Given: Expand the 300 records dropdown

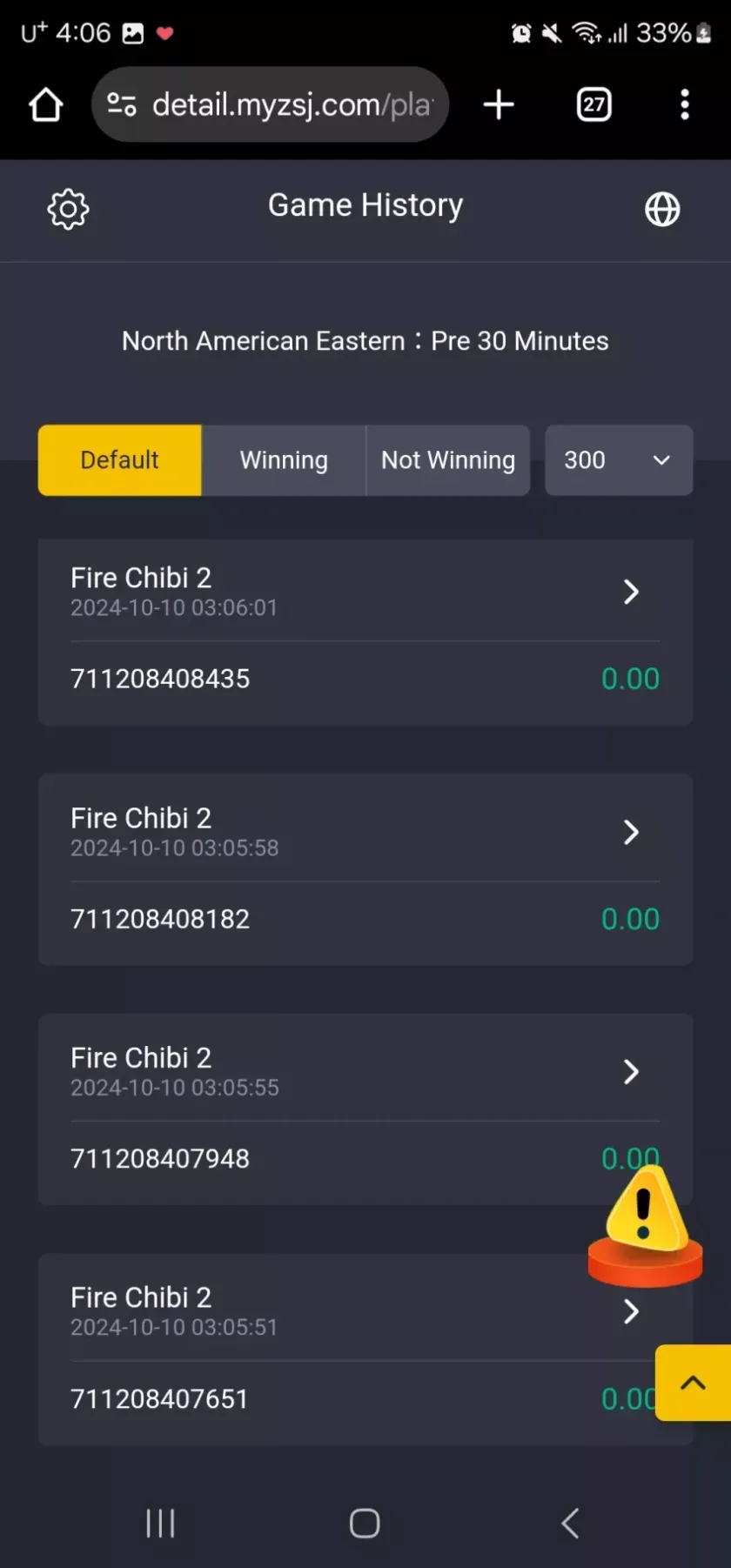Looking at the screenshot, I should [x=618, y=460].
